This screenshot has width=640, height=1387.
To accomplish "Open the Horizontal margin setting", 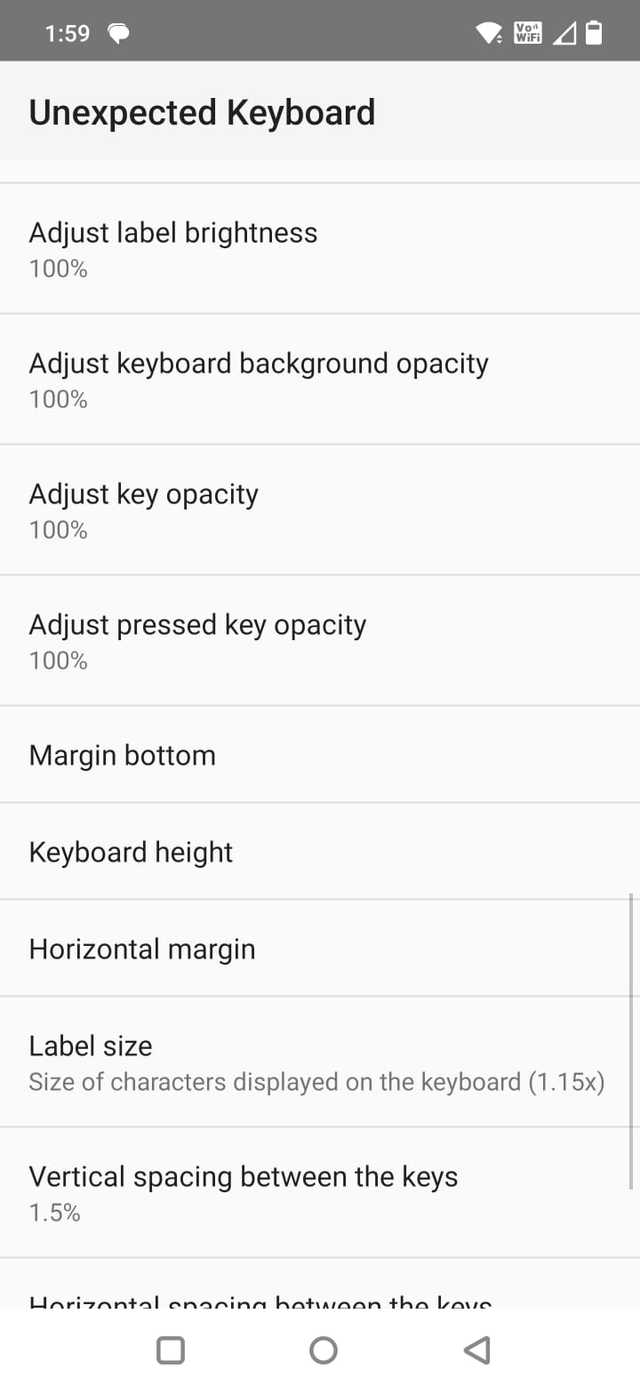I will pos(320,949).
